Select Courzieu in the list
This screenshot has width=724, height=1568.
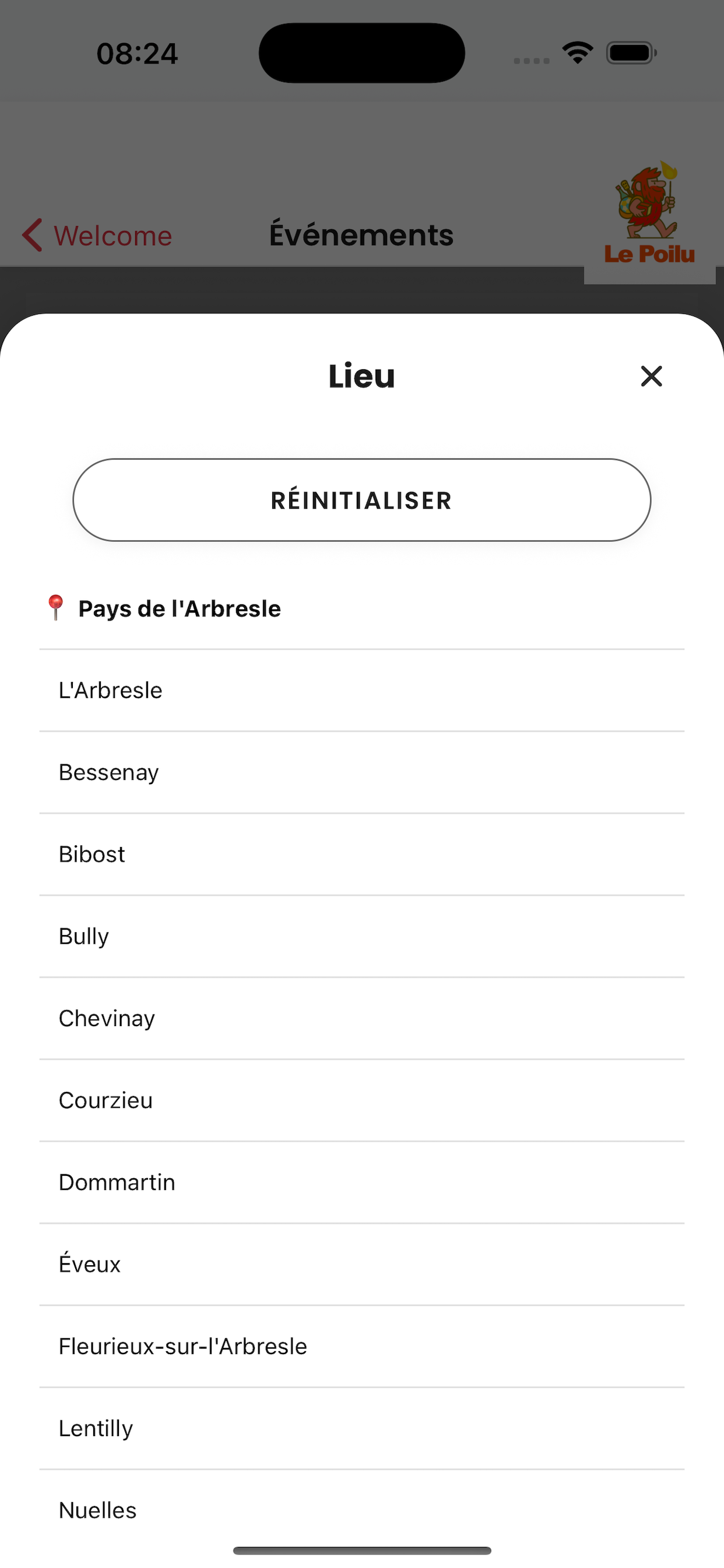click(x=106, y=1100)
